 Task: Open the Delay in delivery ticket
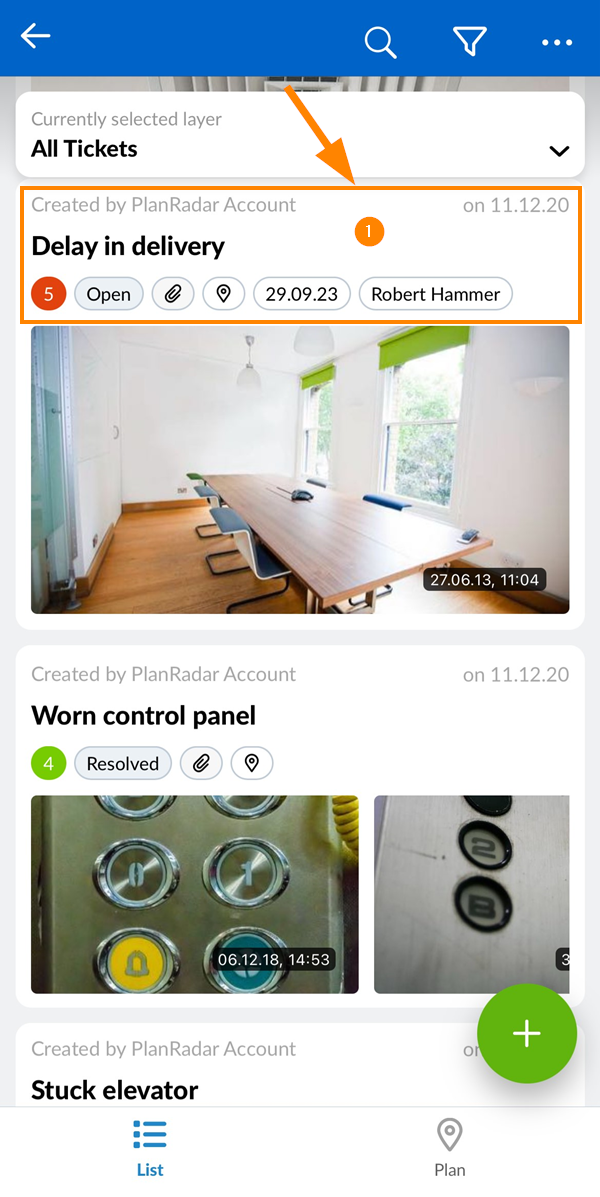tap(128, 246)
